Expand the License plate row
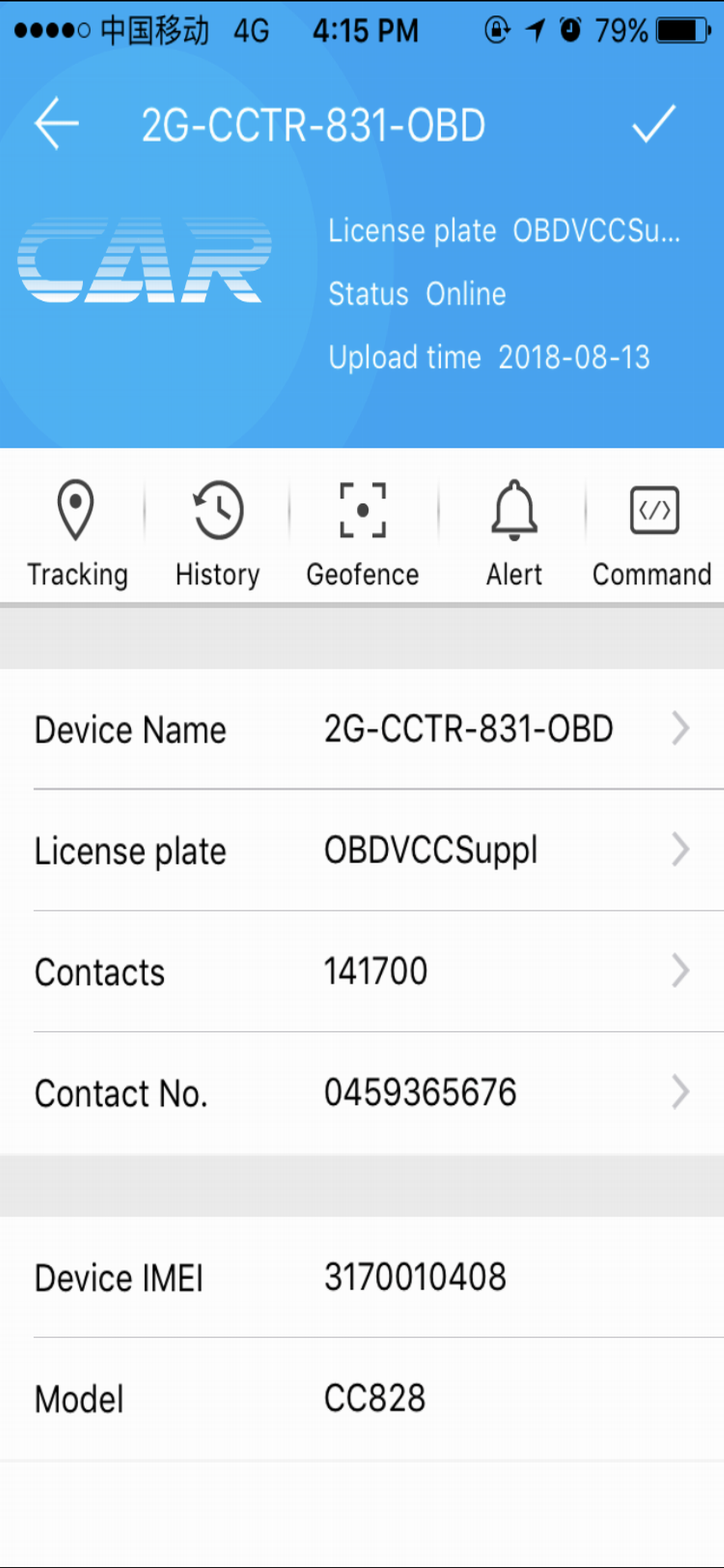Viewport: 724px width, 1568px height. point(362,850)
